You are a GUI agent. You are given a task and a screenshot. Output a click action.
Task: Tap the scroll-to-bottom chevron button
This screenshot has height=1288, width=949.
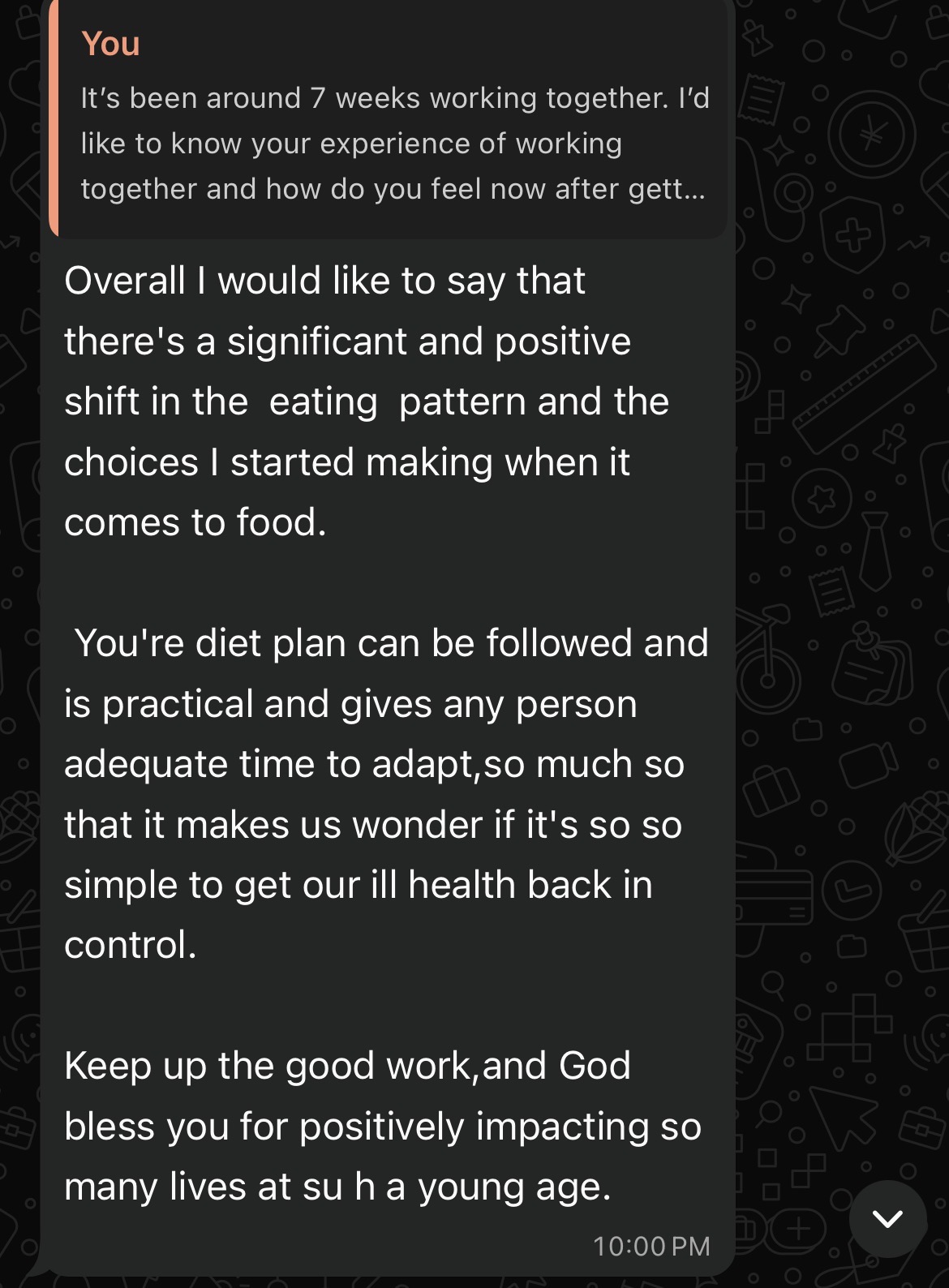(x=887, y=1218)
